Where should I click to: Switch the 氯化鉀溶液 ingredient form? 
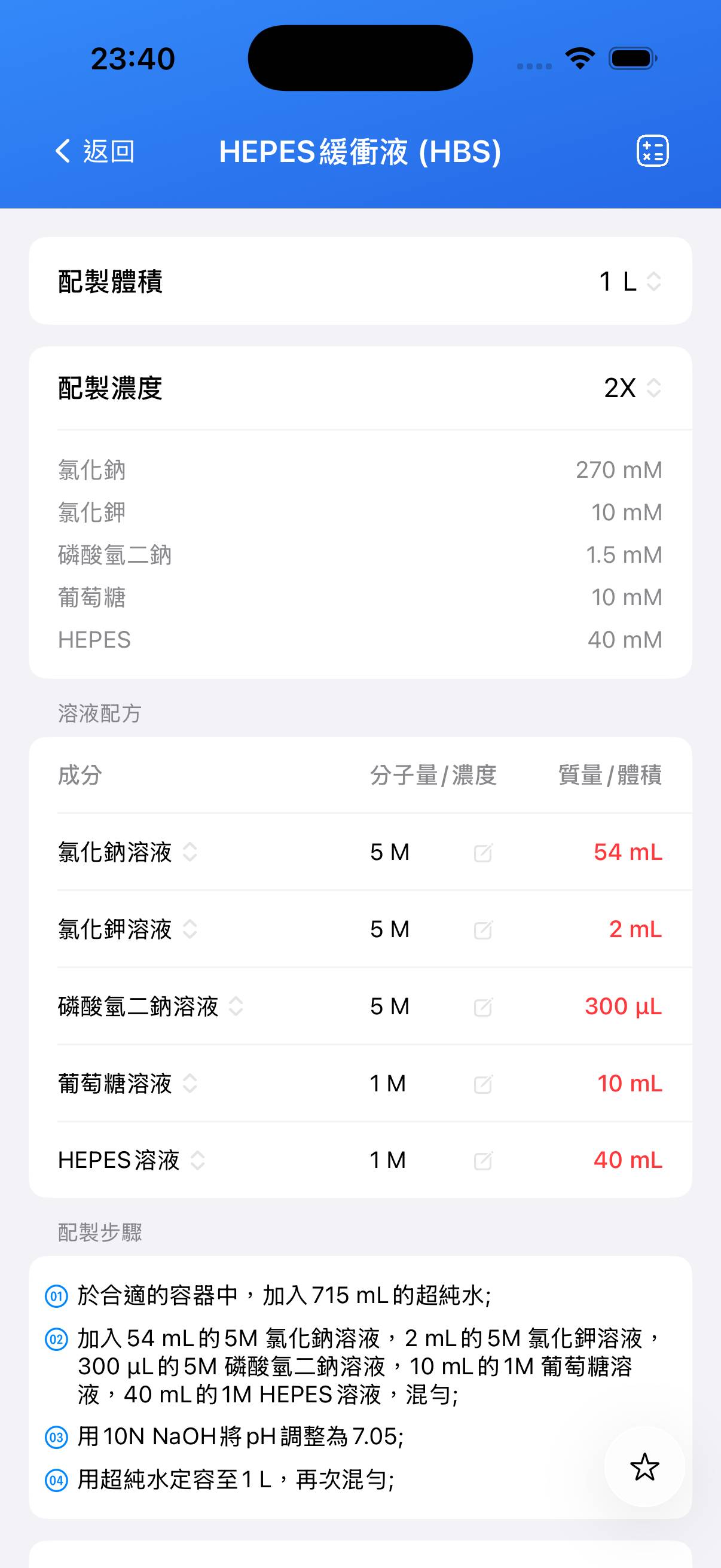190,929
